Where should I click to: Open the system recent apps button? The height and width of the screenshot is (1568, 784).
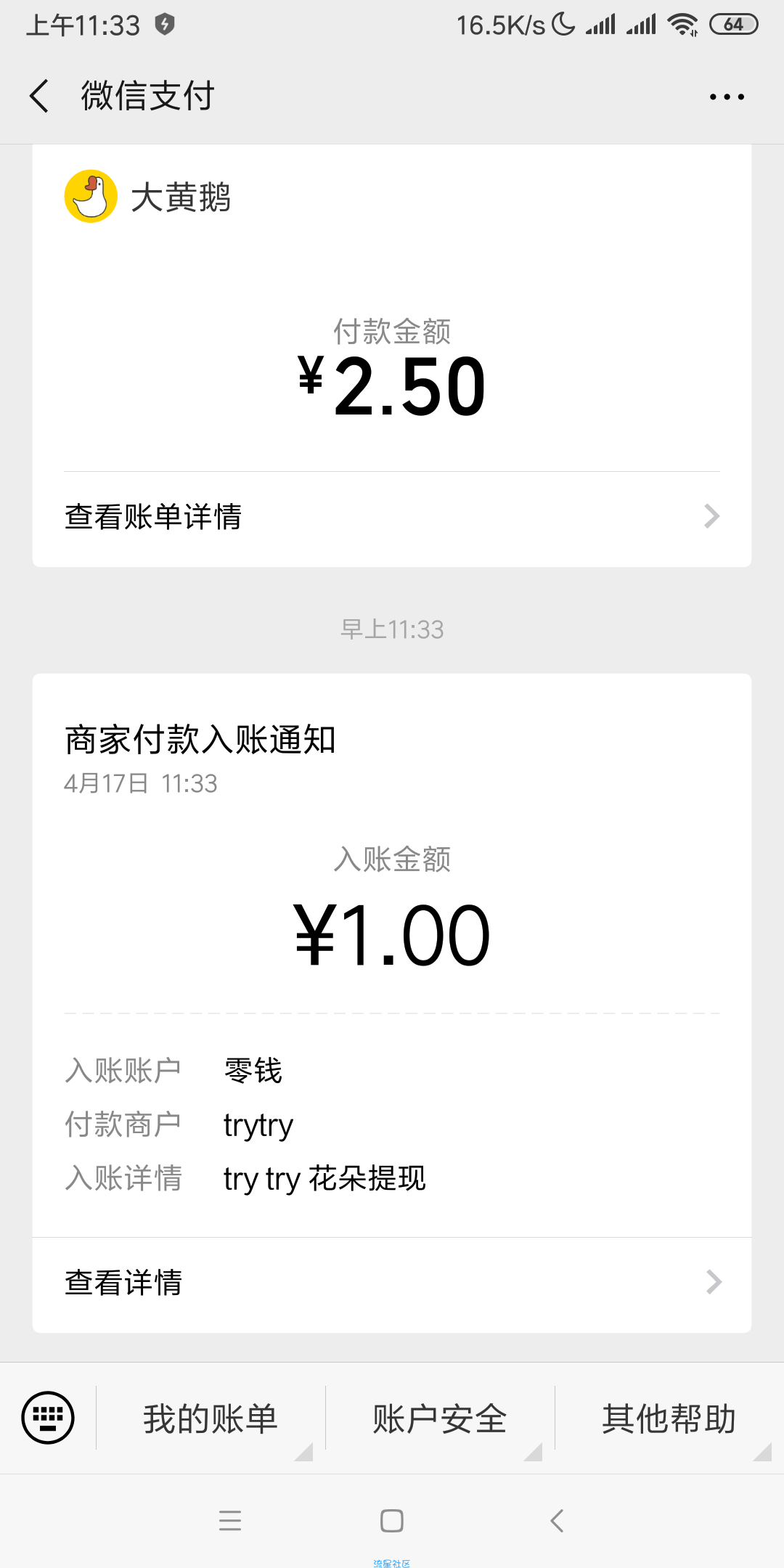click(x=230, y=1521)
